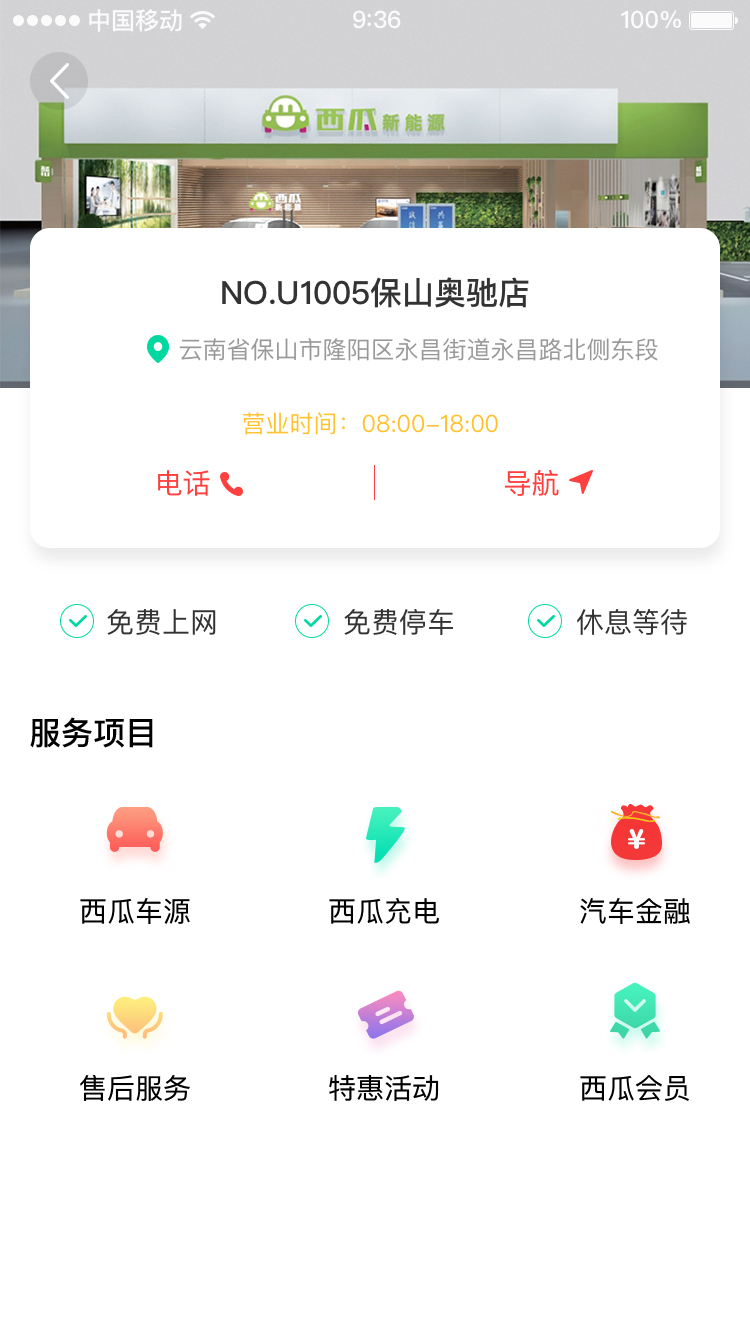The width and height of the screenshot is (750, 1334).
Task: Tap the red phone handset icon
Action: [x=232, y=482]
